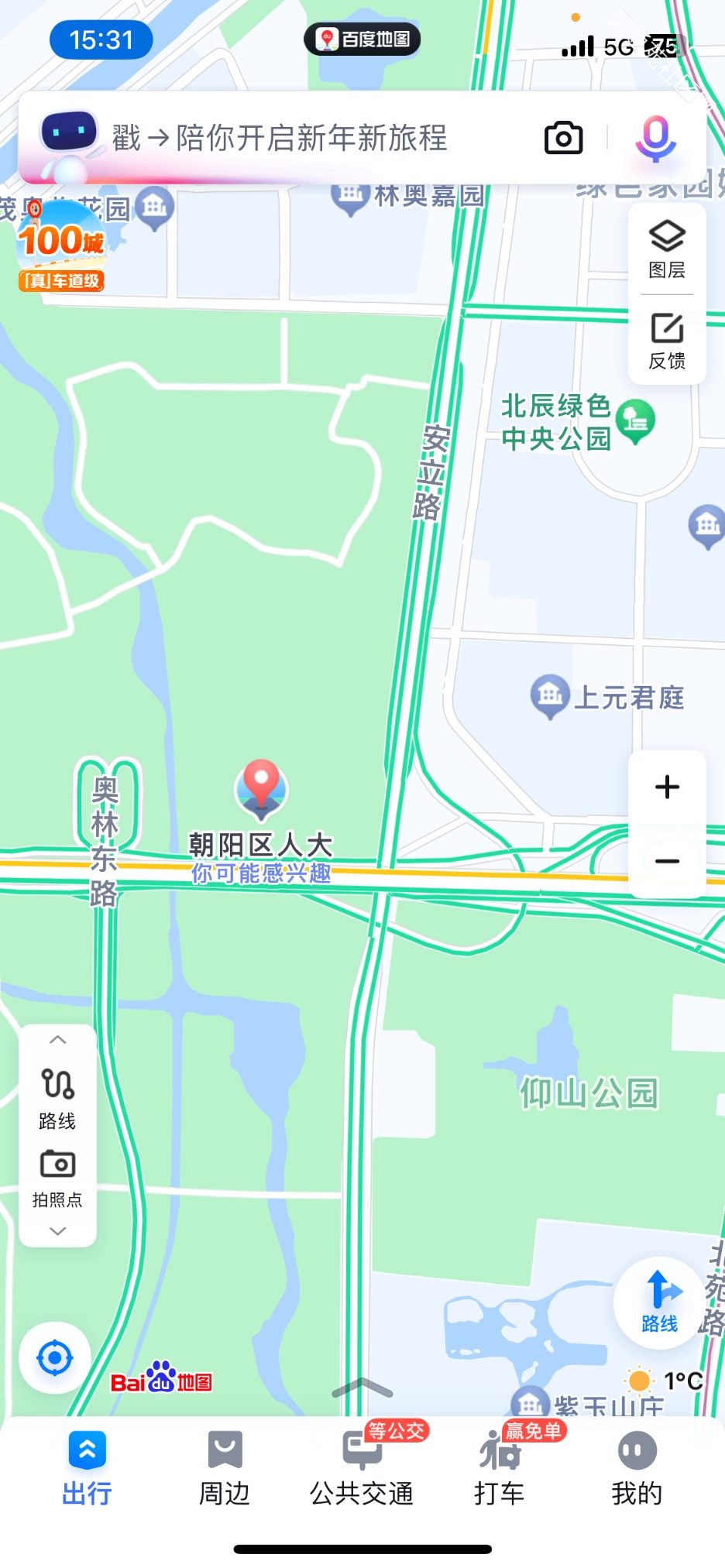Expand the left panel with the down chevron
The height and width of the screenshot is (1568, 725).
[57, 1230]
